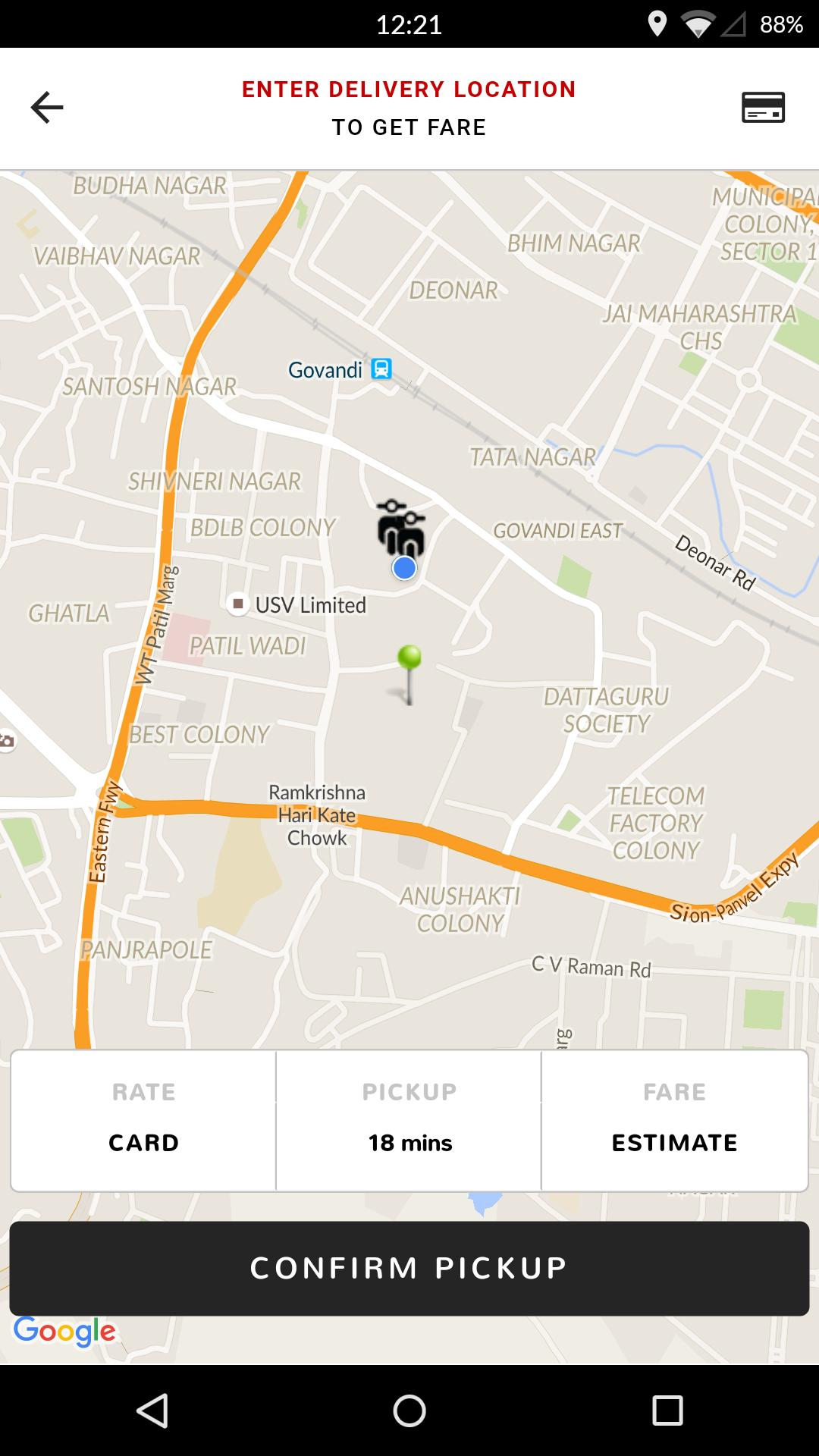Viewport: 819px width, 1456px height.
Task: Open the Rate Card
Action: pyautogui.click(x=143, y=1119)
